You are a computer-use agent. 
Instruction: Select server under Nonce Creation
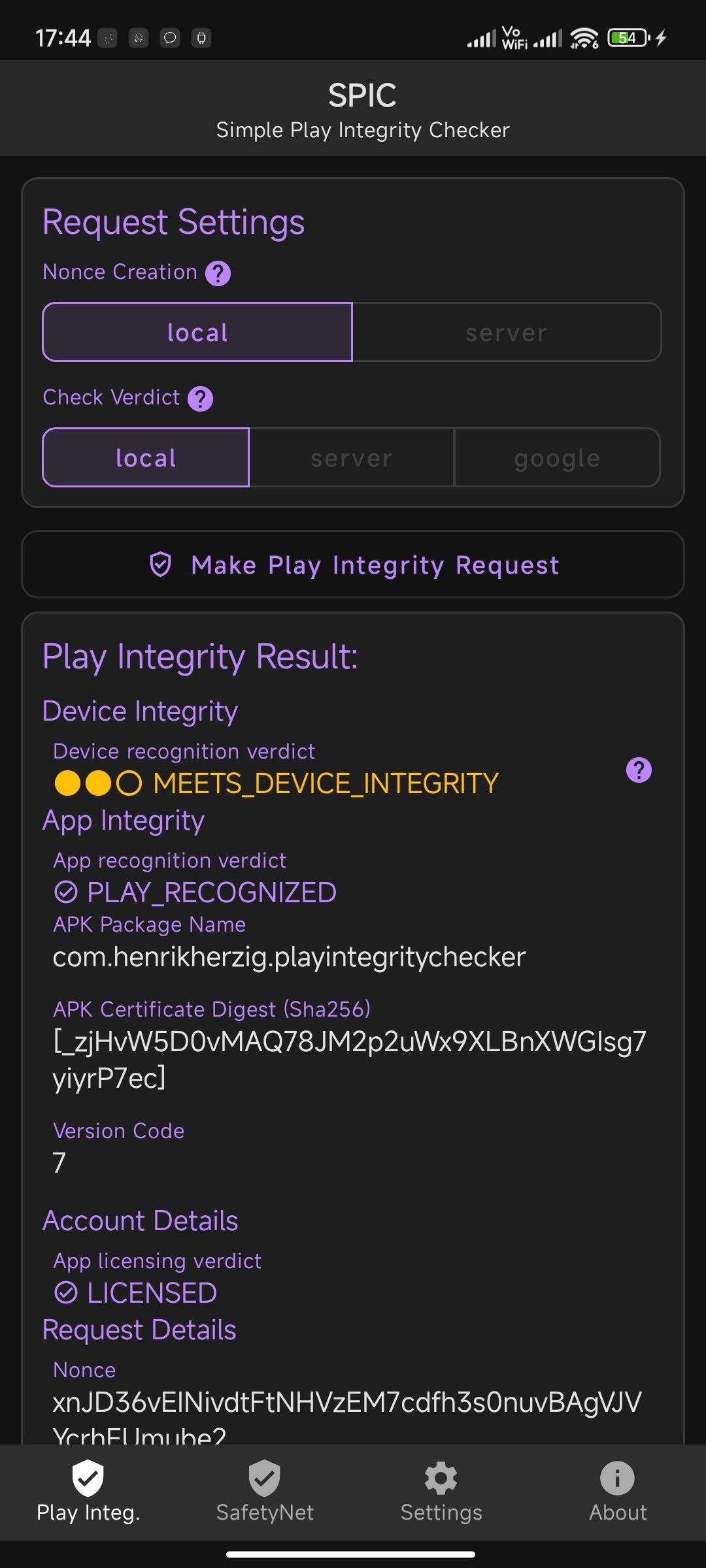coord(507,332)
